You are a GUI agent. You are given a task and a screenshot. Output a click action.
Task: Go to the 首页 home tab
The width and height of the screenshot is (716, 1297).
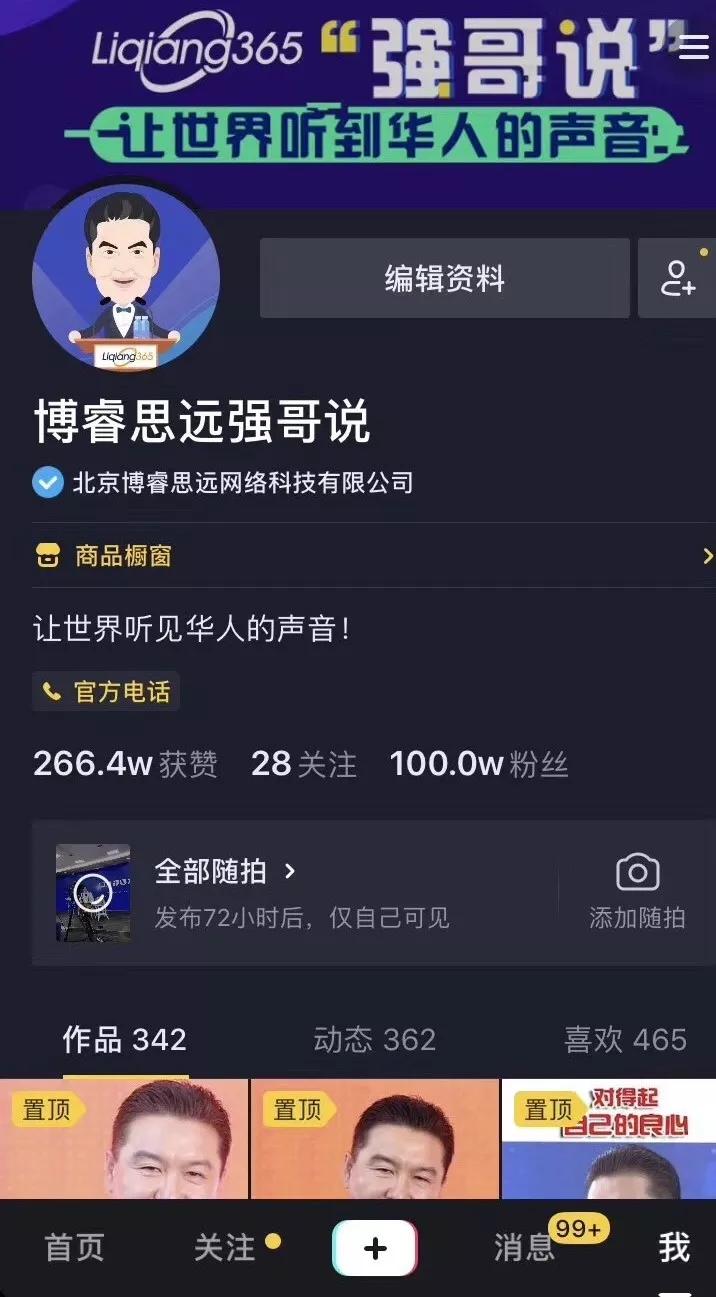74,1248
